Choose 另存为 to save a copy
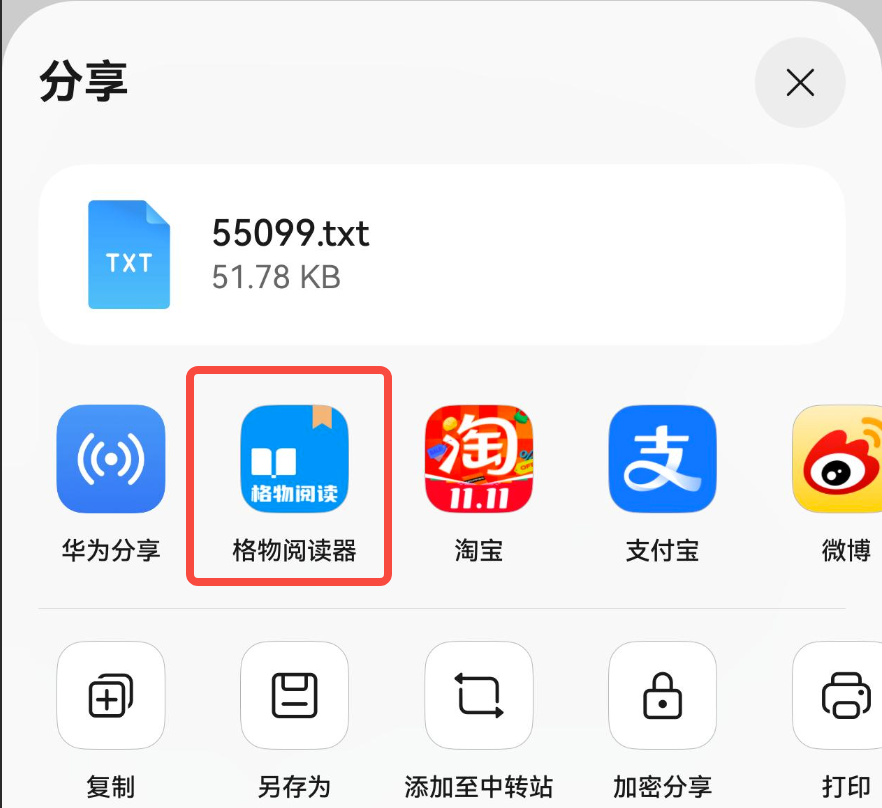 tap(294, 695)
